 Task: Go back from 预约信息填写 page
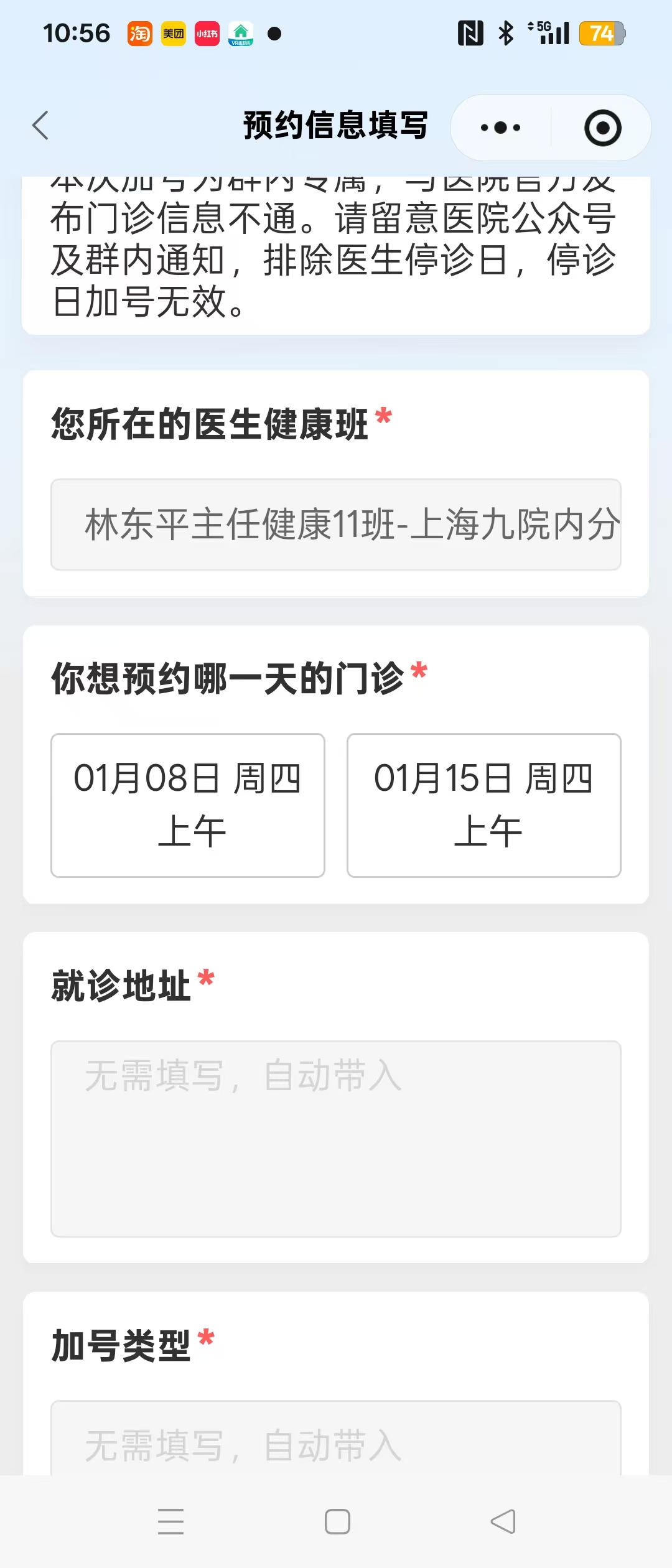(41, 126)
